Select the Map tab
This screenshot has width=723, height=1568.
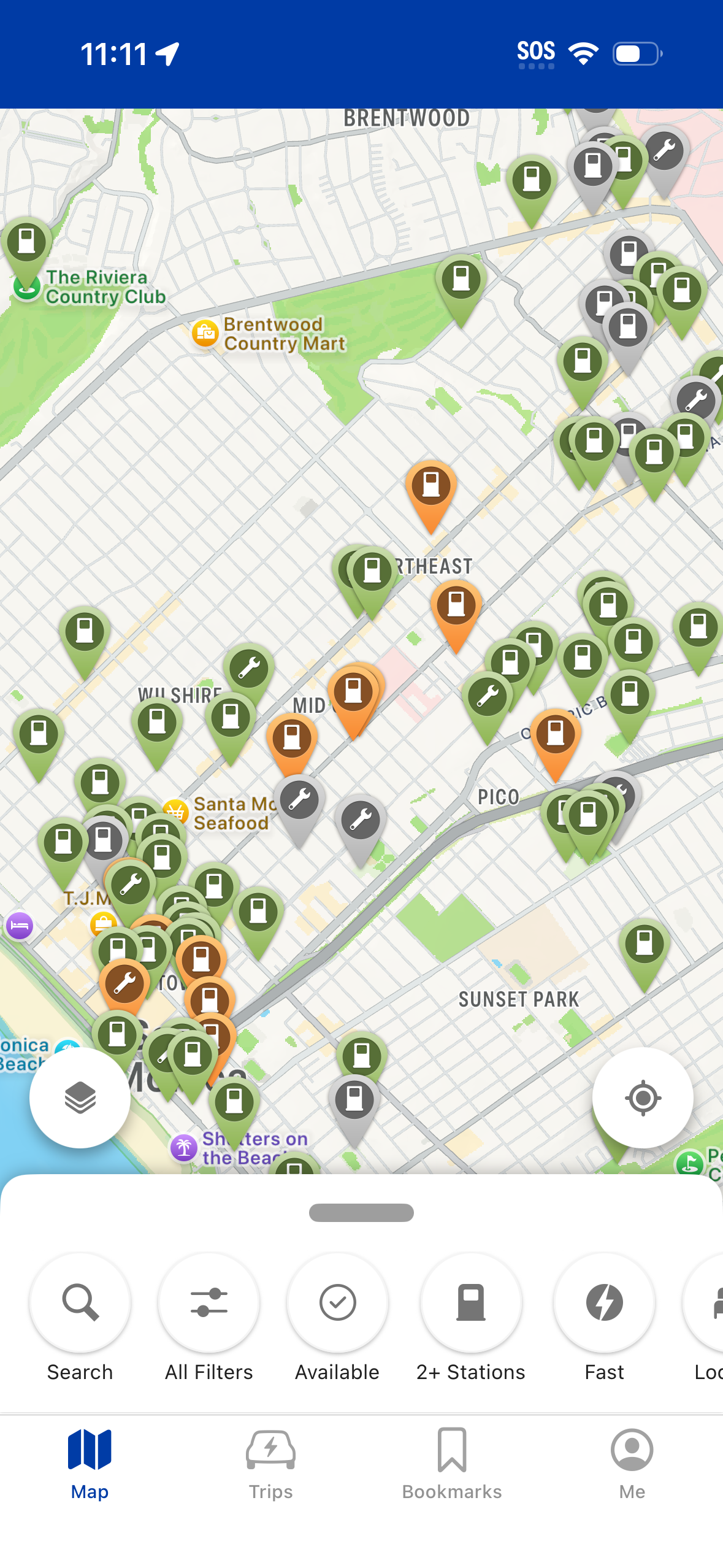90,1464
